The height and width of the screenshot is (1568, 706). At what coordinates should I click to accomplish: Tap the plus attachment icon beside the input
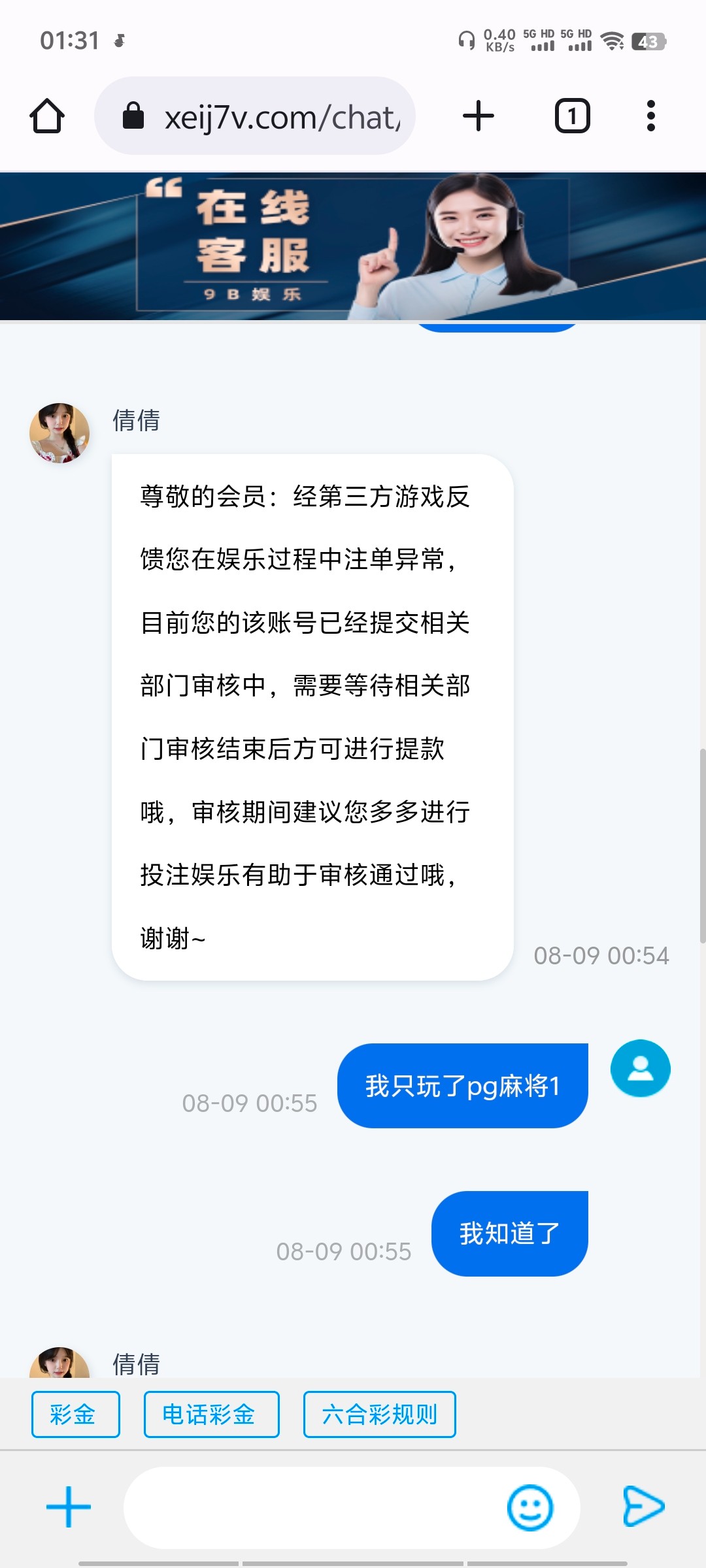click(x=67, y=1507)
